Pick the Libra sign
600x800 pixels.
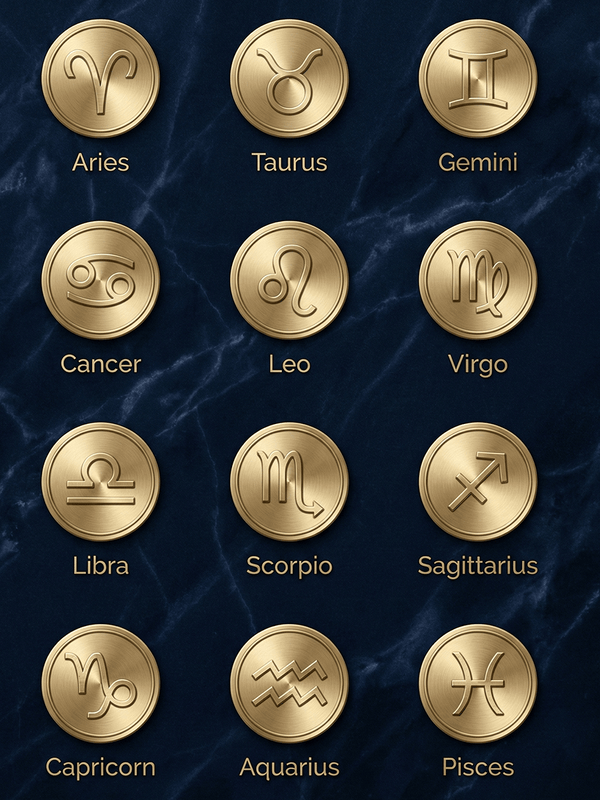coord(100,482)
